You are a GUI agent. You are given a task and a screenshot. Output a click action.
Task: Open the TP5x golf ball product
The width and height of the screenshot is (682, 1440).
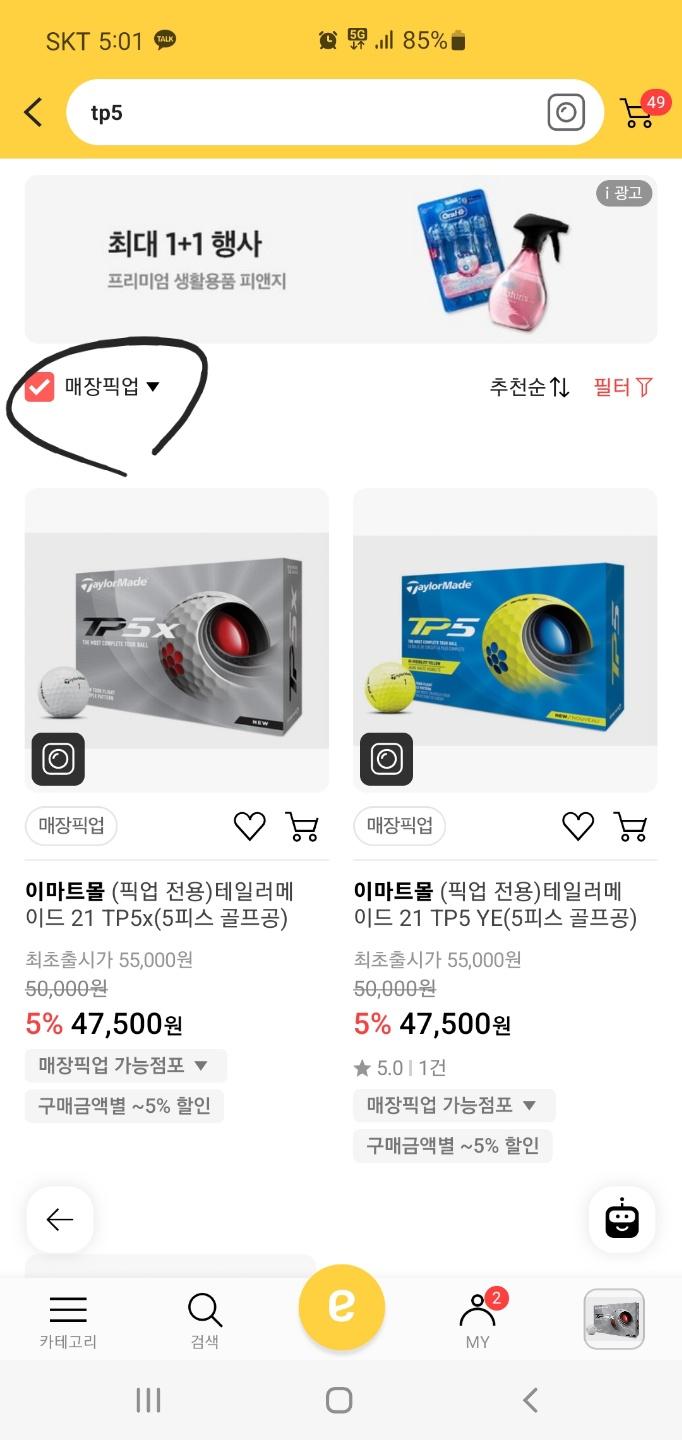click(x=176, y=640)
